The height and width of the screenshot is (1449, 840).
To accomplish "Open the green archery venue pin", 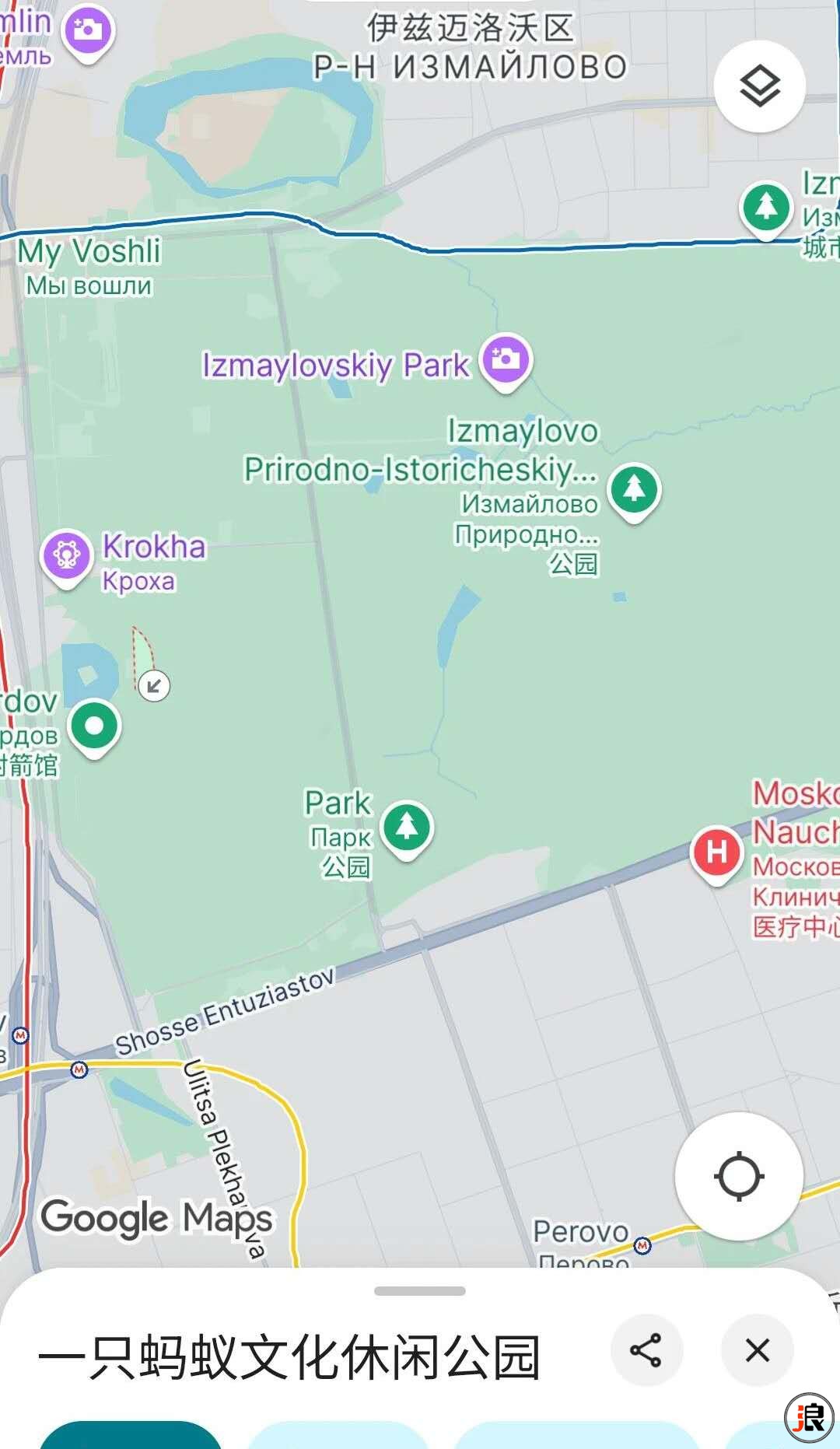I will click(x=94, y=726).
